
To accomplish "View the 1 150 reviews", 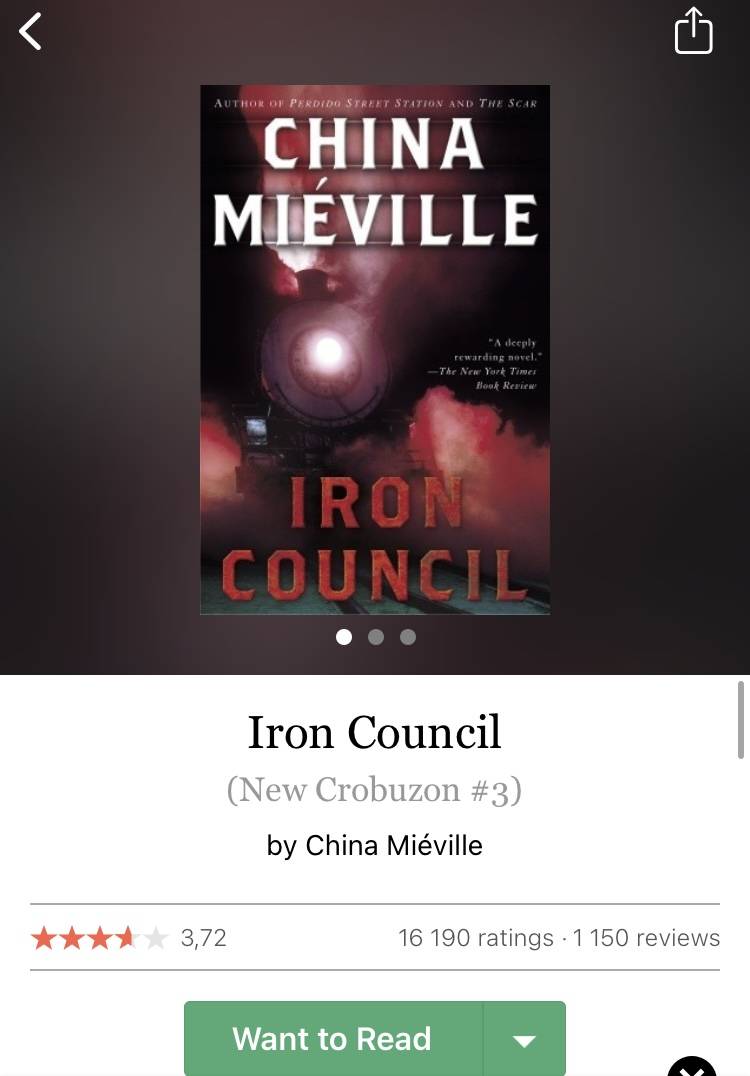I will [x=646, y=938].
